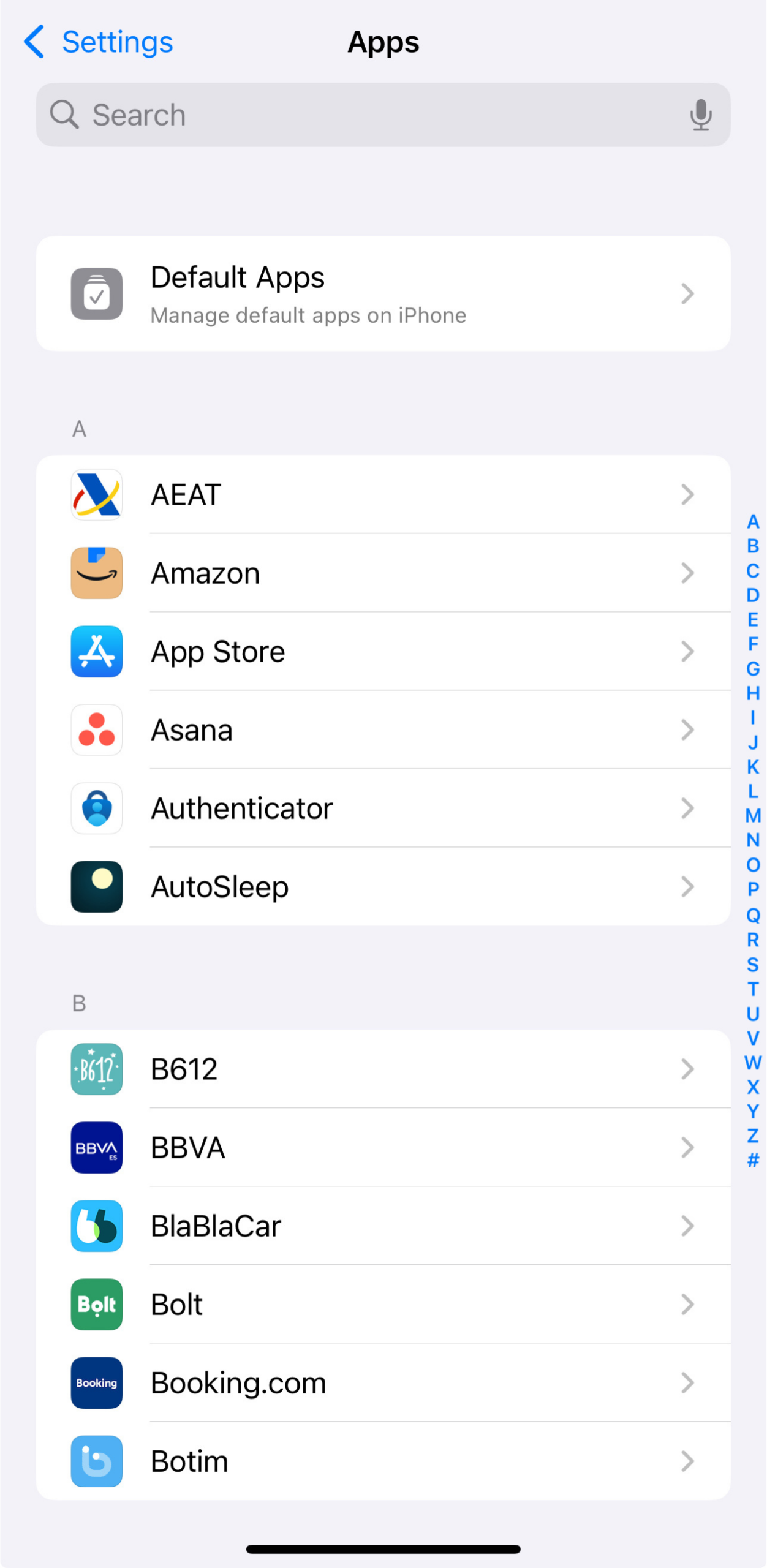Start voice search with the microphone icon
The width and height of the screenshot is (767, 1568).
point(700,114)
